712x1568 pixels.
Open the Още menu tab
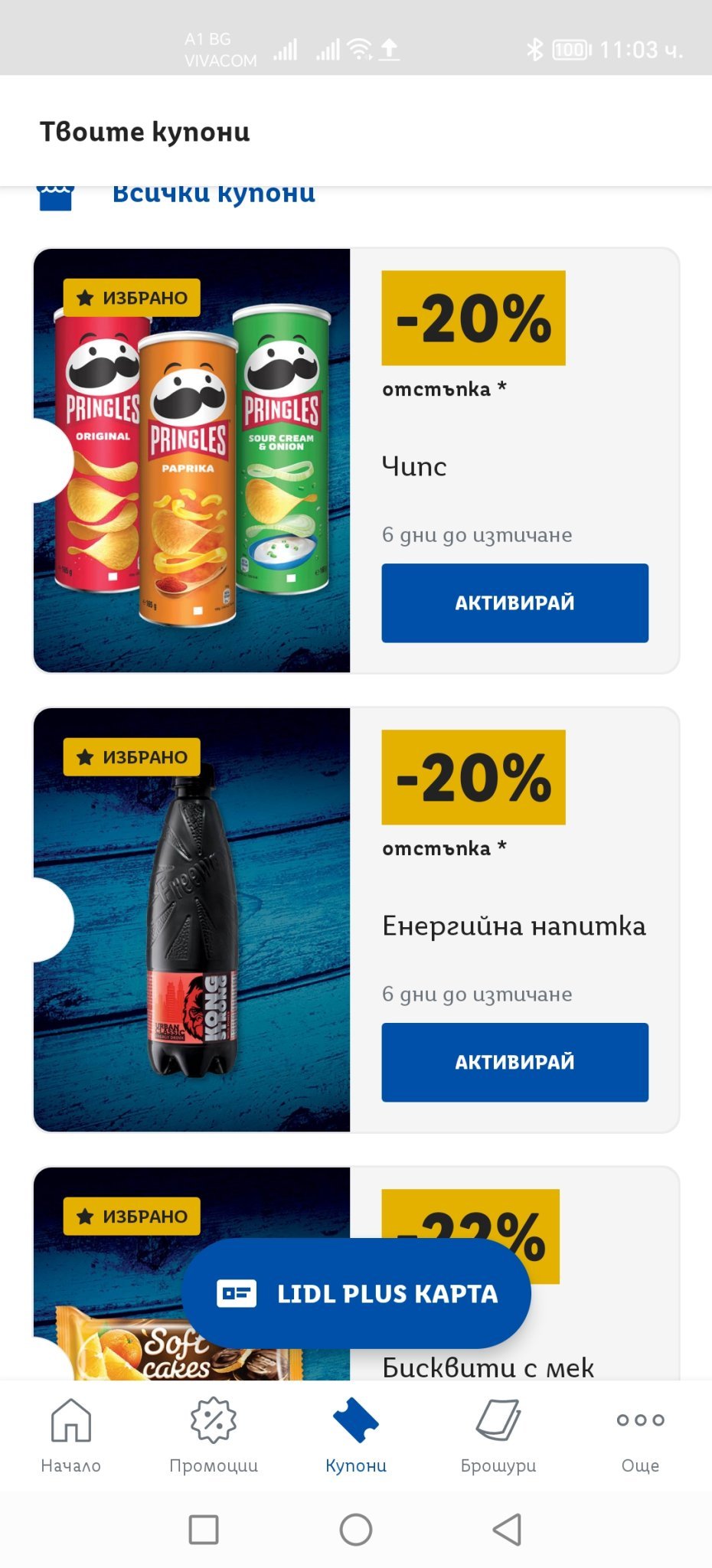tap(640, 1435)
